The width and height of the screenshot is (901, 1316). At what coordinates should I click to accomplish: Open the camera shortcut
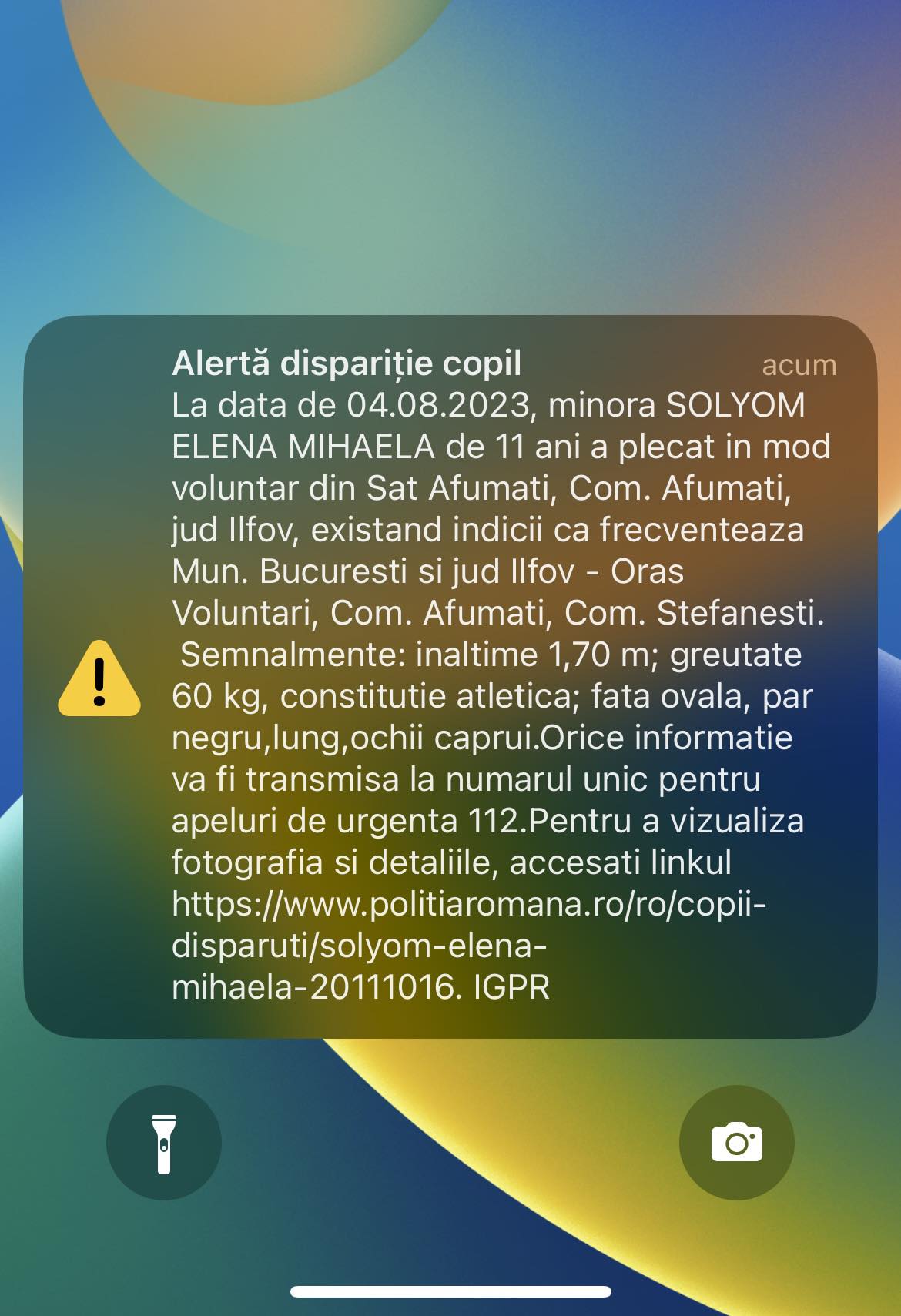pyautogui.click(x=736, y=1143)
